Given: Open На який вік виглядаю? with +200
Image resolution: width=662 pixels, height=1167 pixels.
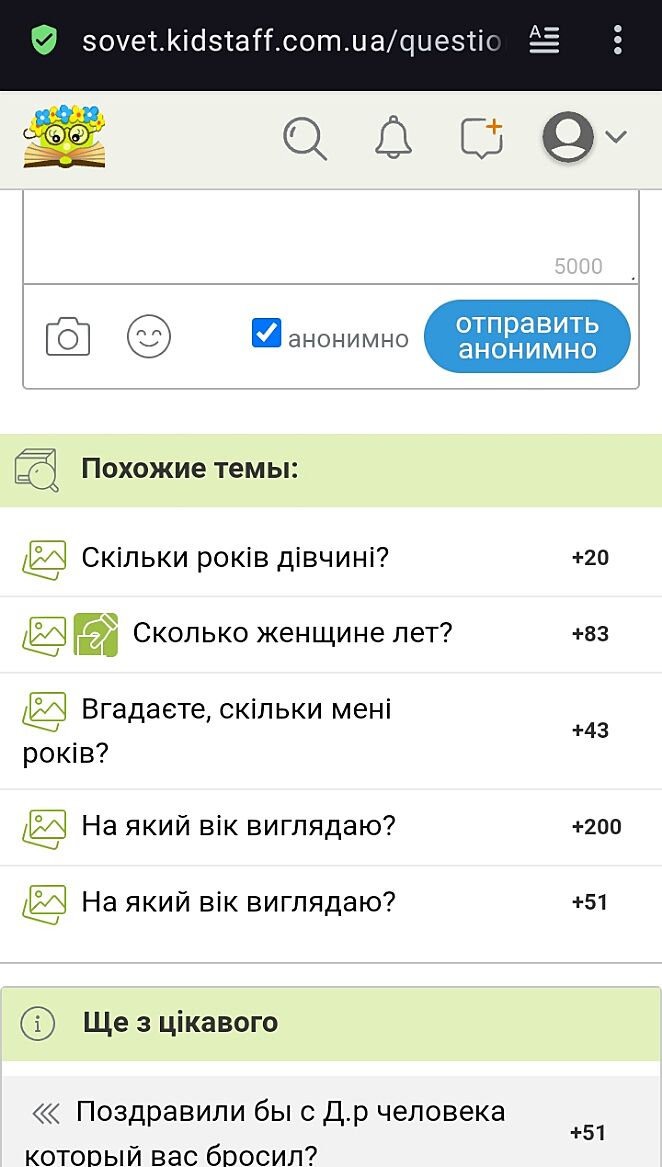Looking at the screenshot, I should 239,826.
